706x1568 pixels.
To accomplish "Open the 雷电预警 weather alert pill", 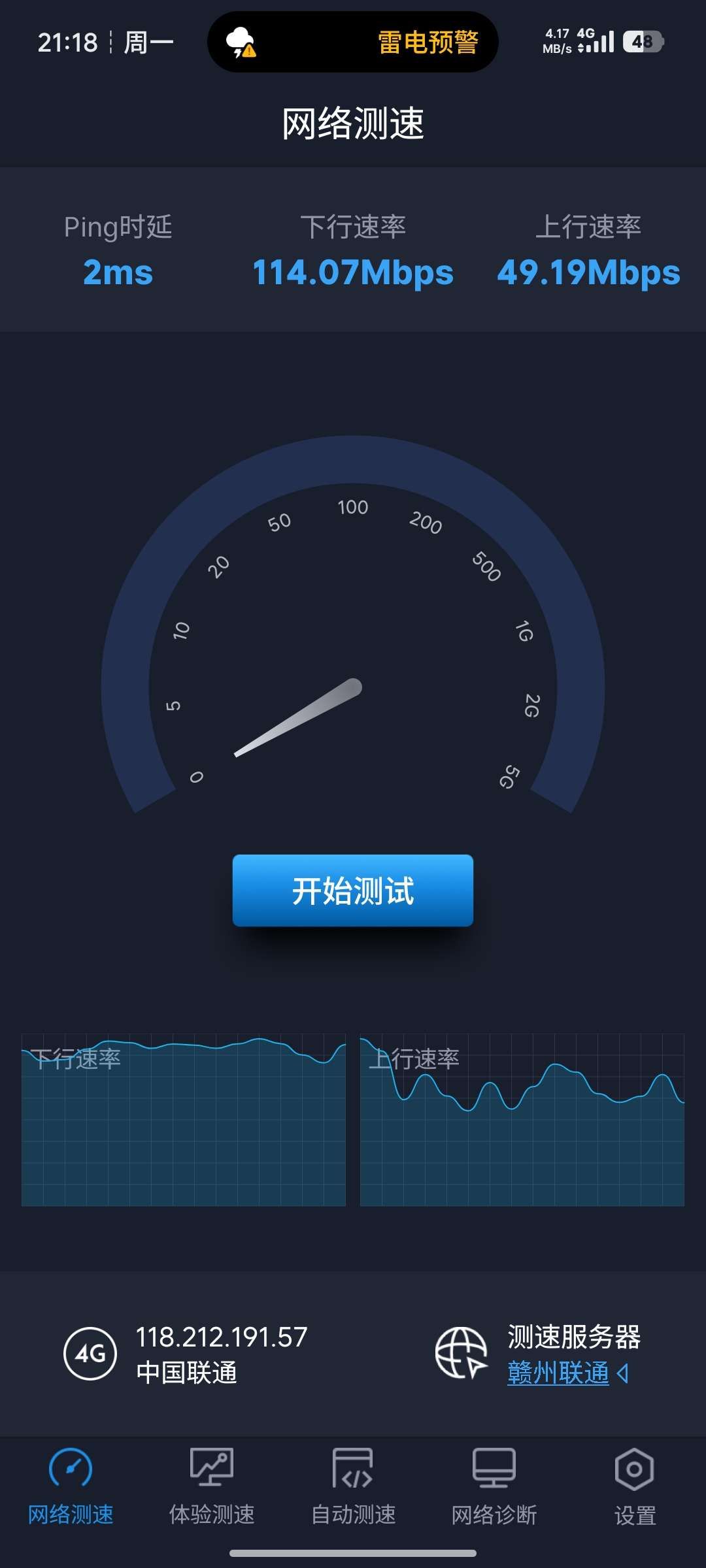I will tap(353, 42).
